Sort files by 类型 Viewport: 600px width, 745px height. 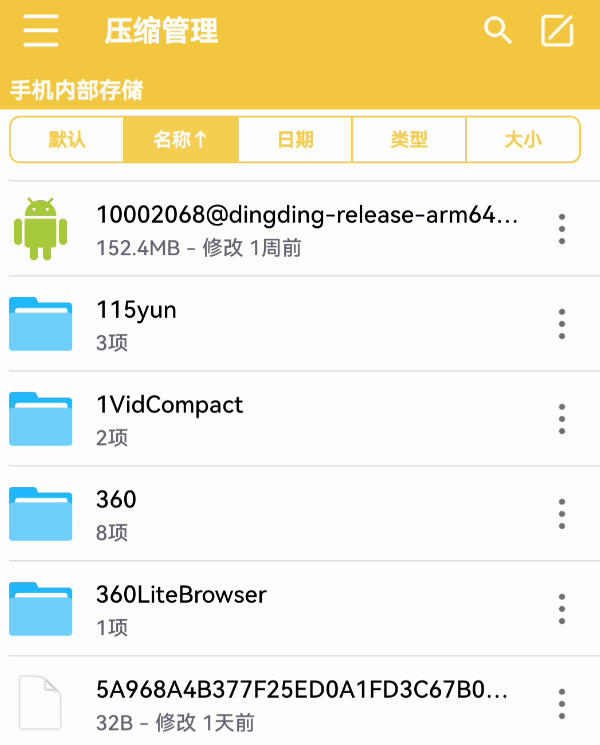[409, 139]
